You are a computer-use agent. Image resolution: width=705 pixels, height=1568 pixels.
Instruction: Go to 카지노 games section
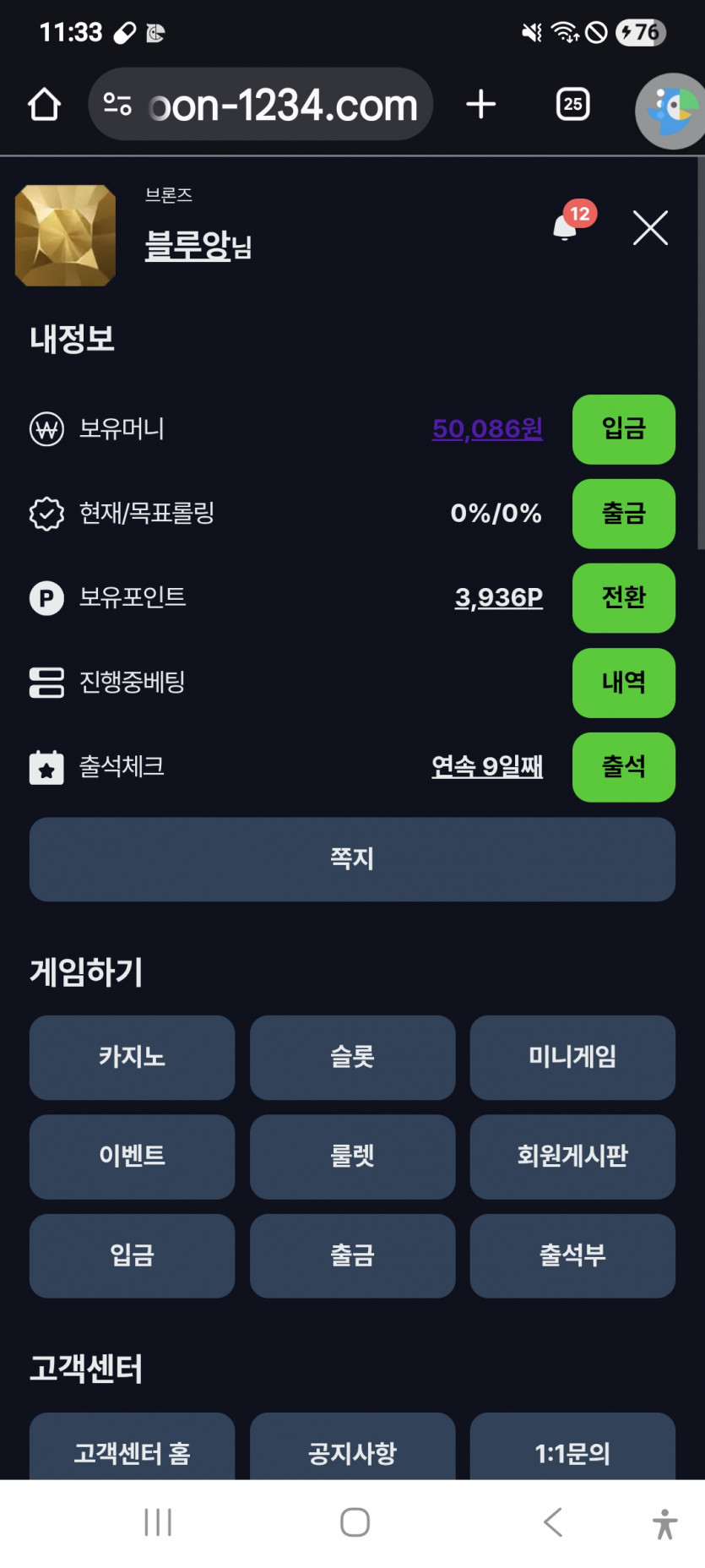pyautogui.click(x=132, y=1059)
